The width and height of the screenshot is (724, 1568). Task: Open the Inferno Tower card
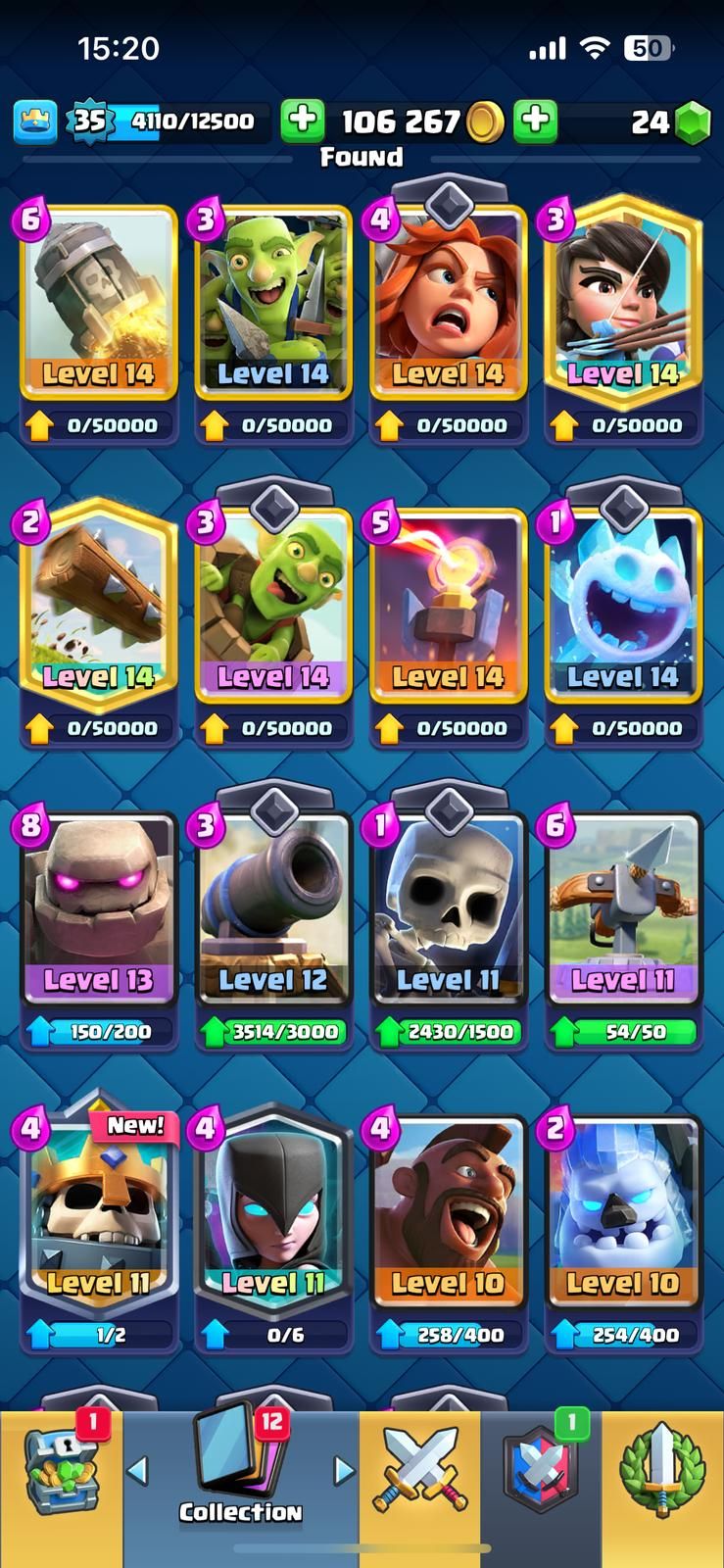[448, 610]
